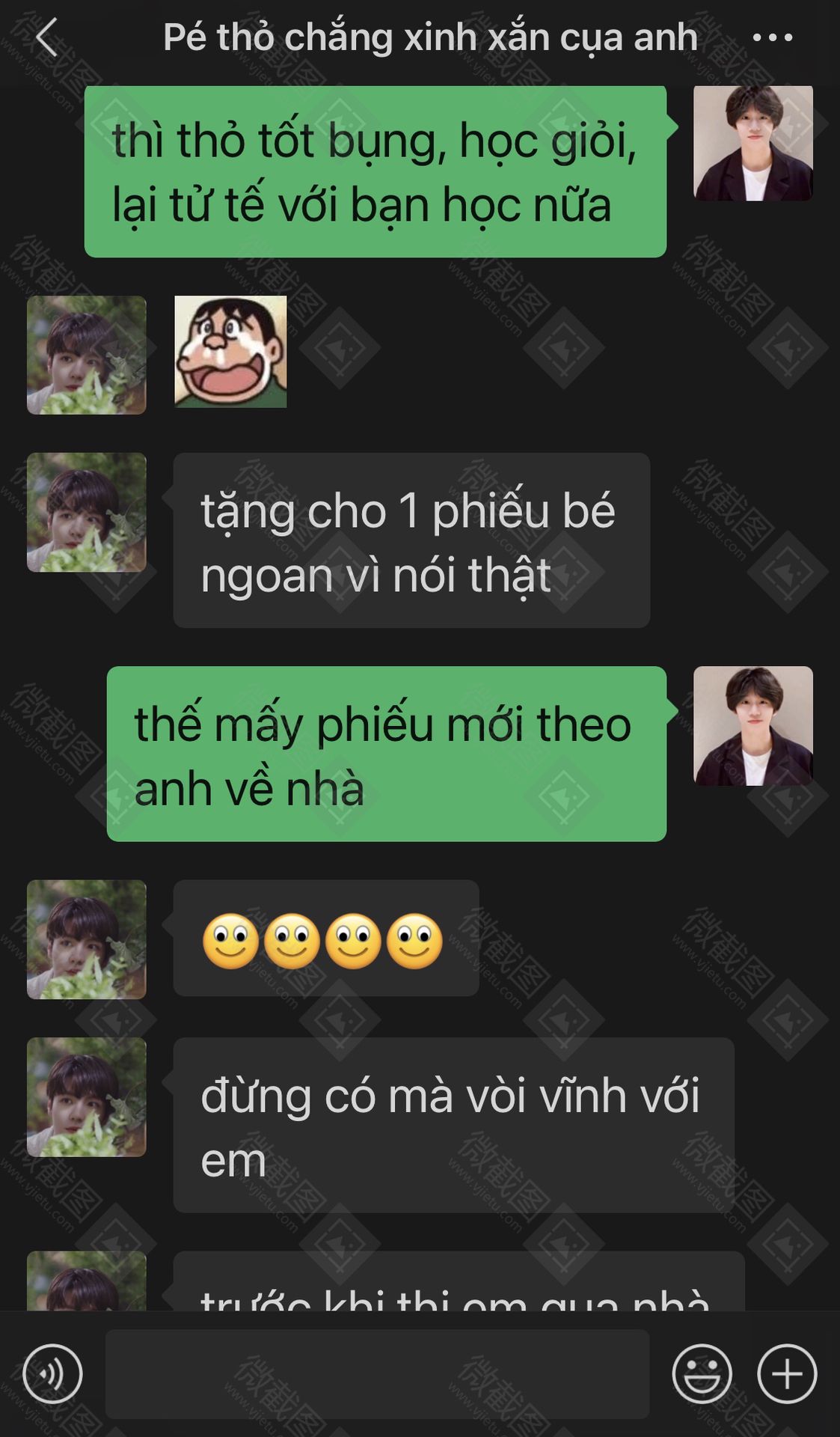Open the plus attachments menu
The height and width of the screenshot is (1437, 840).
pyautogui.click(x=787, y=1373)
